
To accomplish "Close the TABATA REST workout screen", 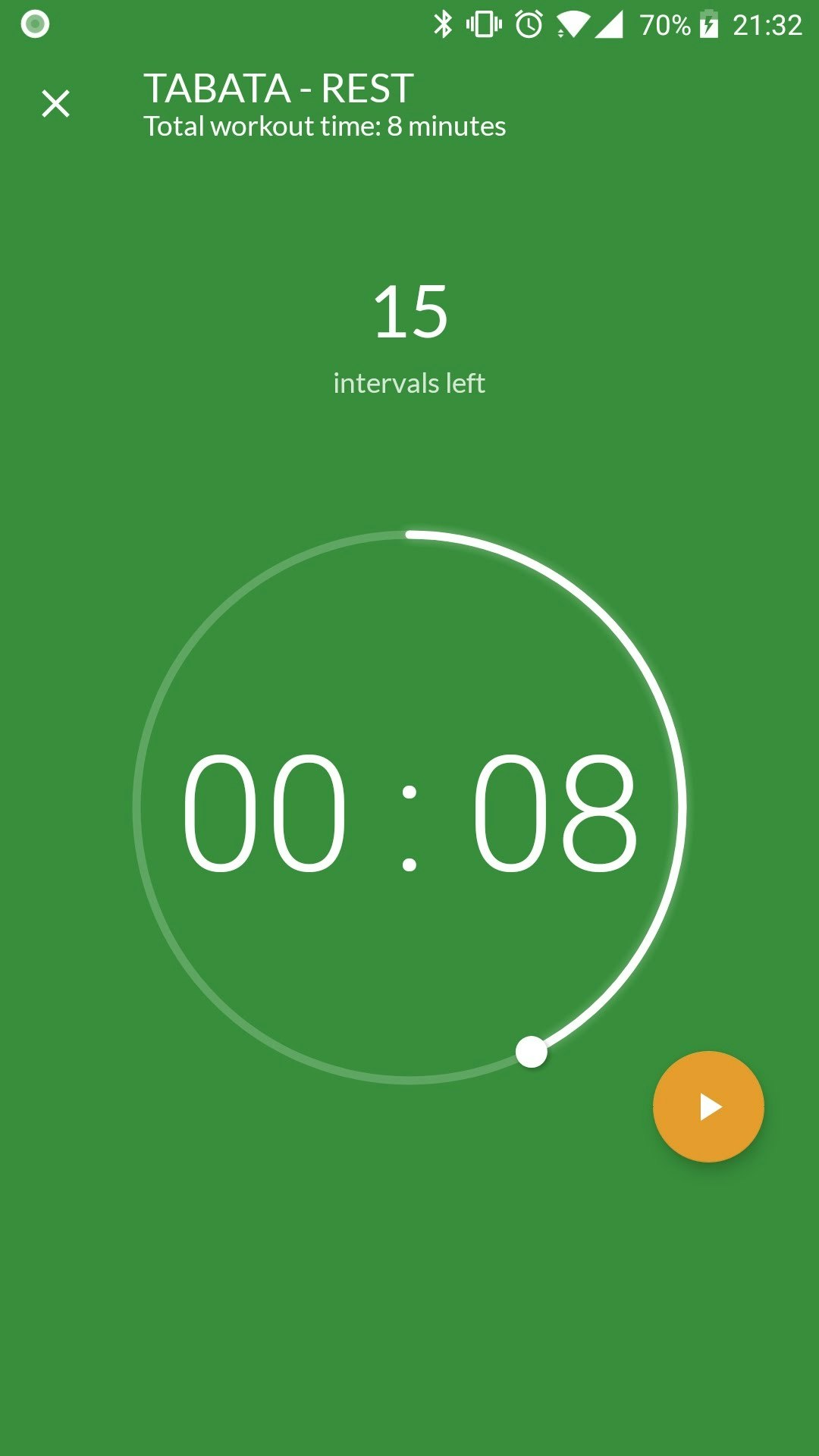I will 55,104.
